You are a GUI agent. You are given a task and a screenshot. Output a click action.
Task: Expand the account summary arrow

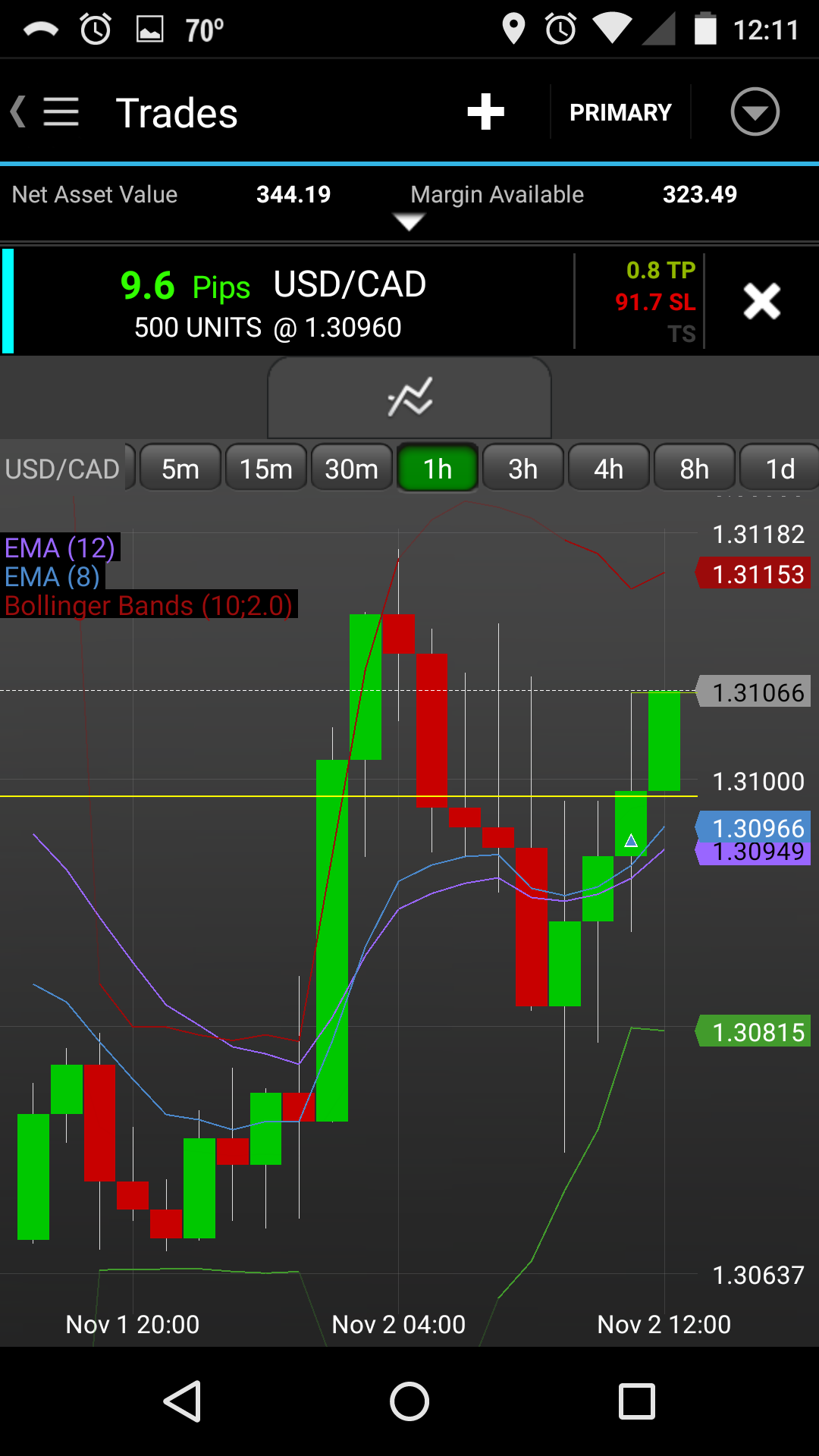point(409,222)
